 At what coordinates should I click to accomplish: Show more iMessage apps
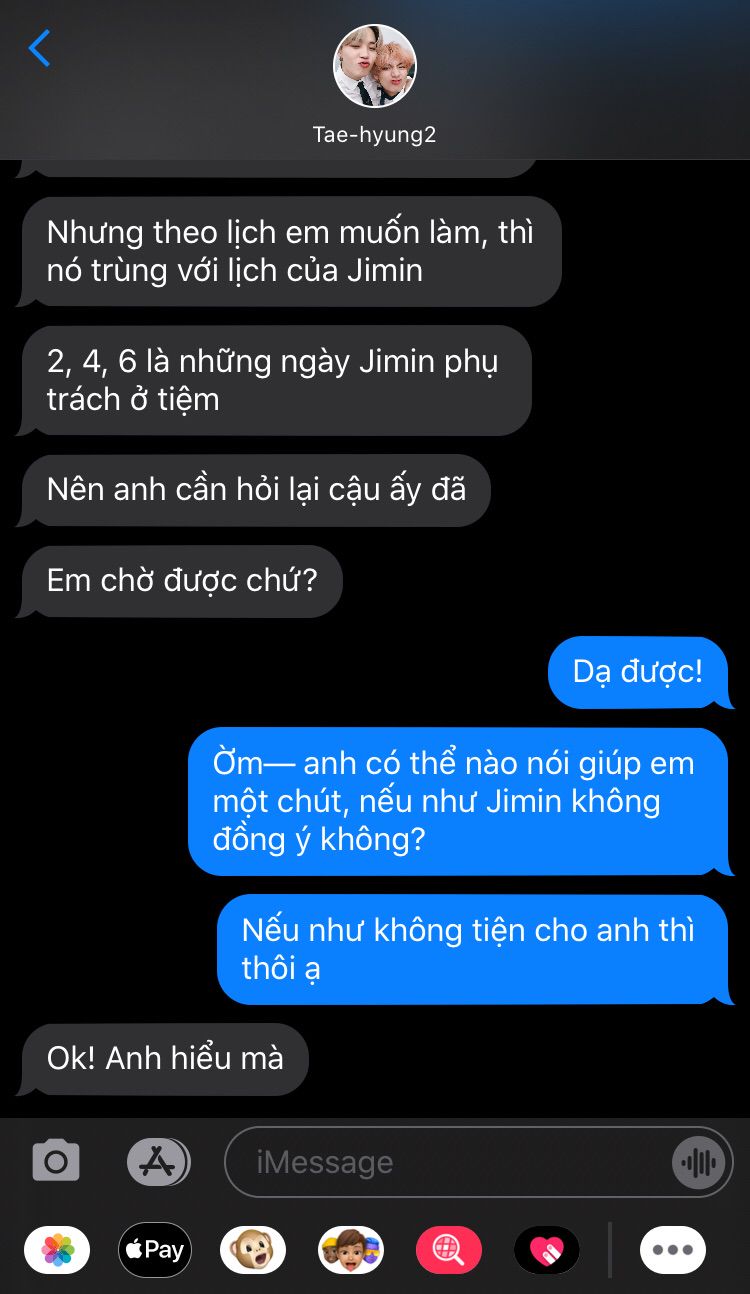point(673,1250)
